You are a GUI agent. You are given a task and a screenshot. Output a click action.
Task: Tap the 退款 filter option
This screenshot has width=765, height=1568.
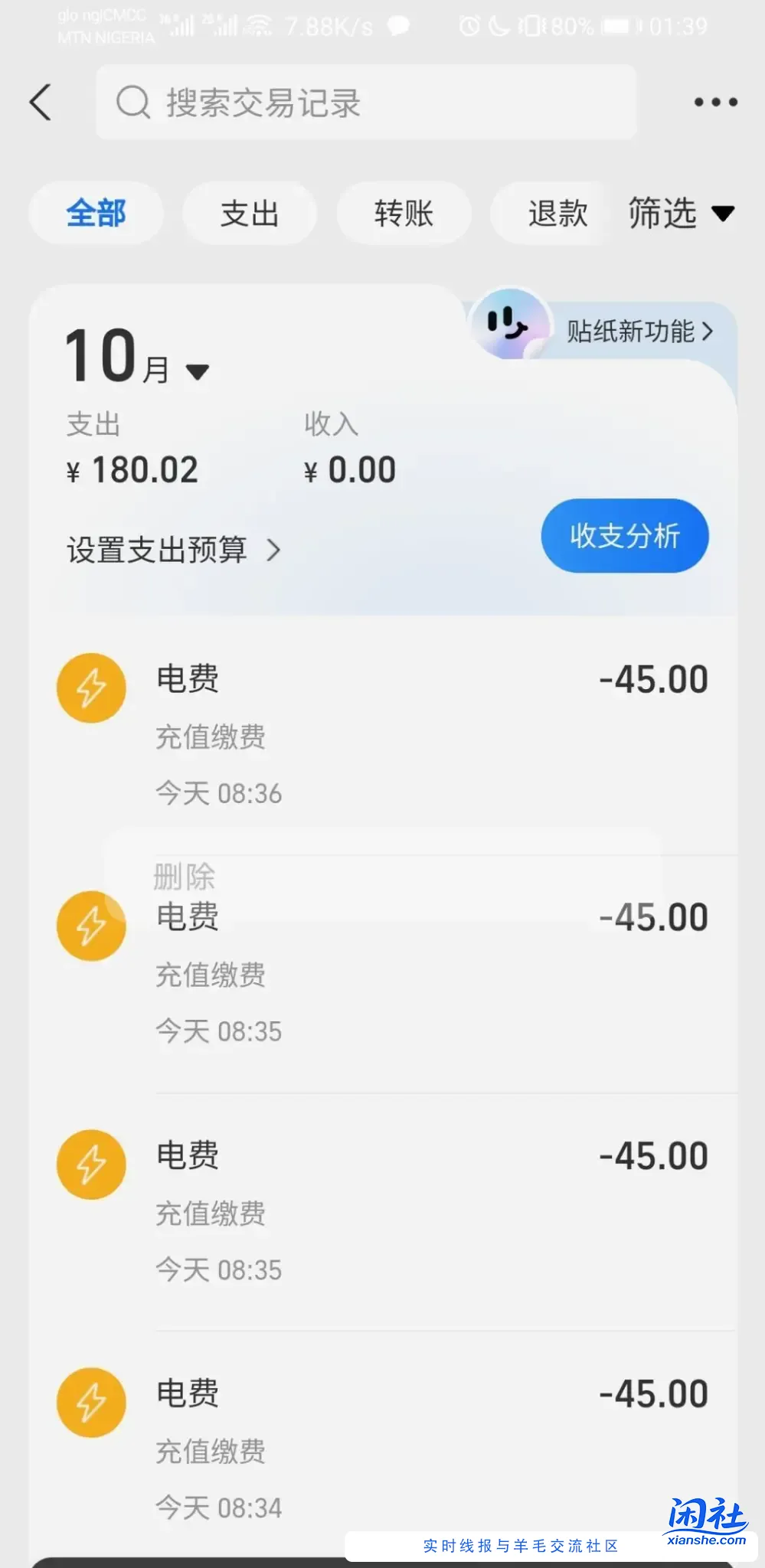[x=557, y=214]
